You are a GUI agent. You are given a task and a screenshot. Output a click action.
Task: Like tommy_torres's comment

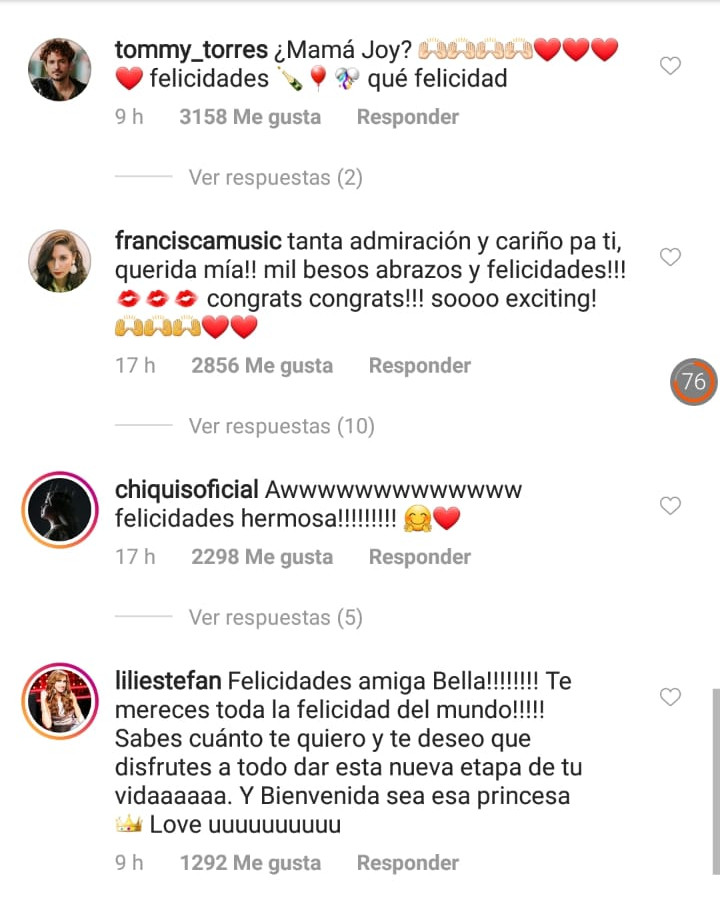[671, 66]
